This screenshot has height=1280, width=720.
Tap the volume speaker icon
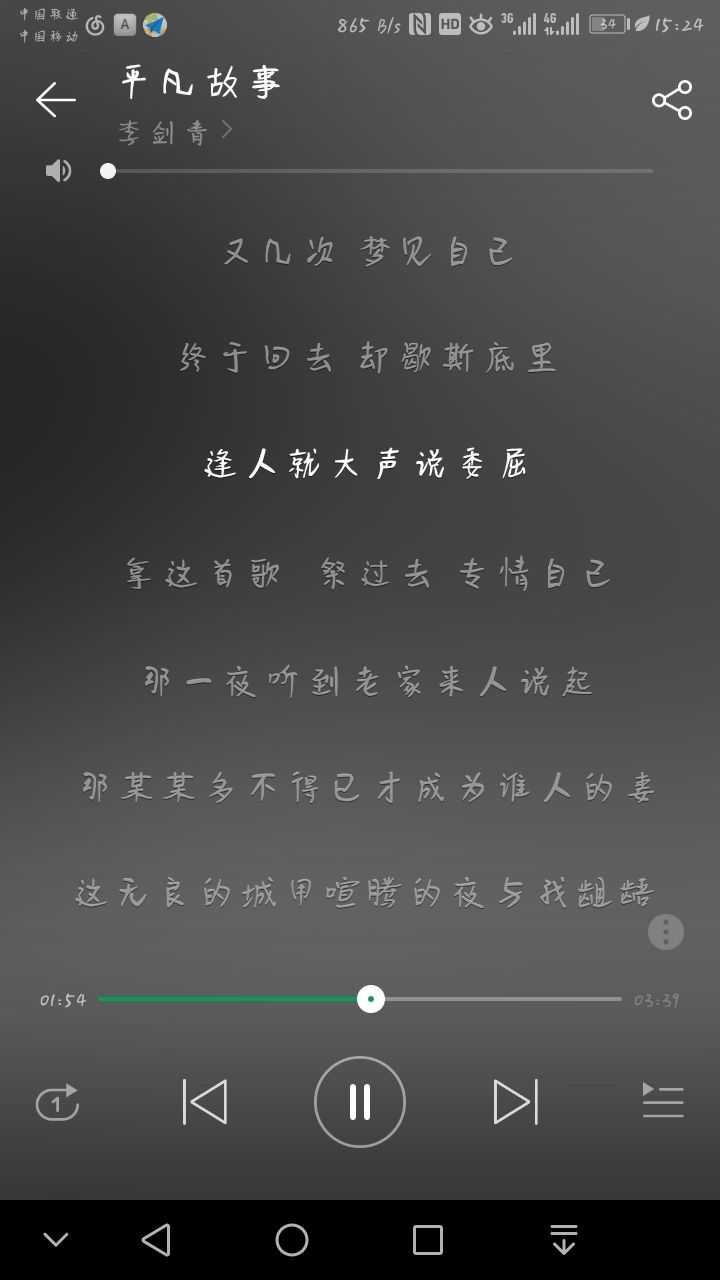[x=58, y=170]
